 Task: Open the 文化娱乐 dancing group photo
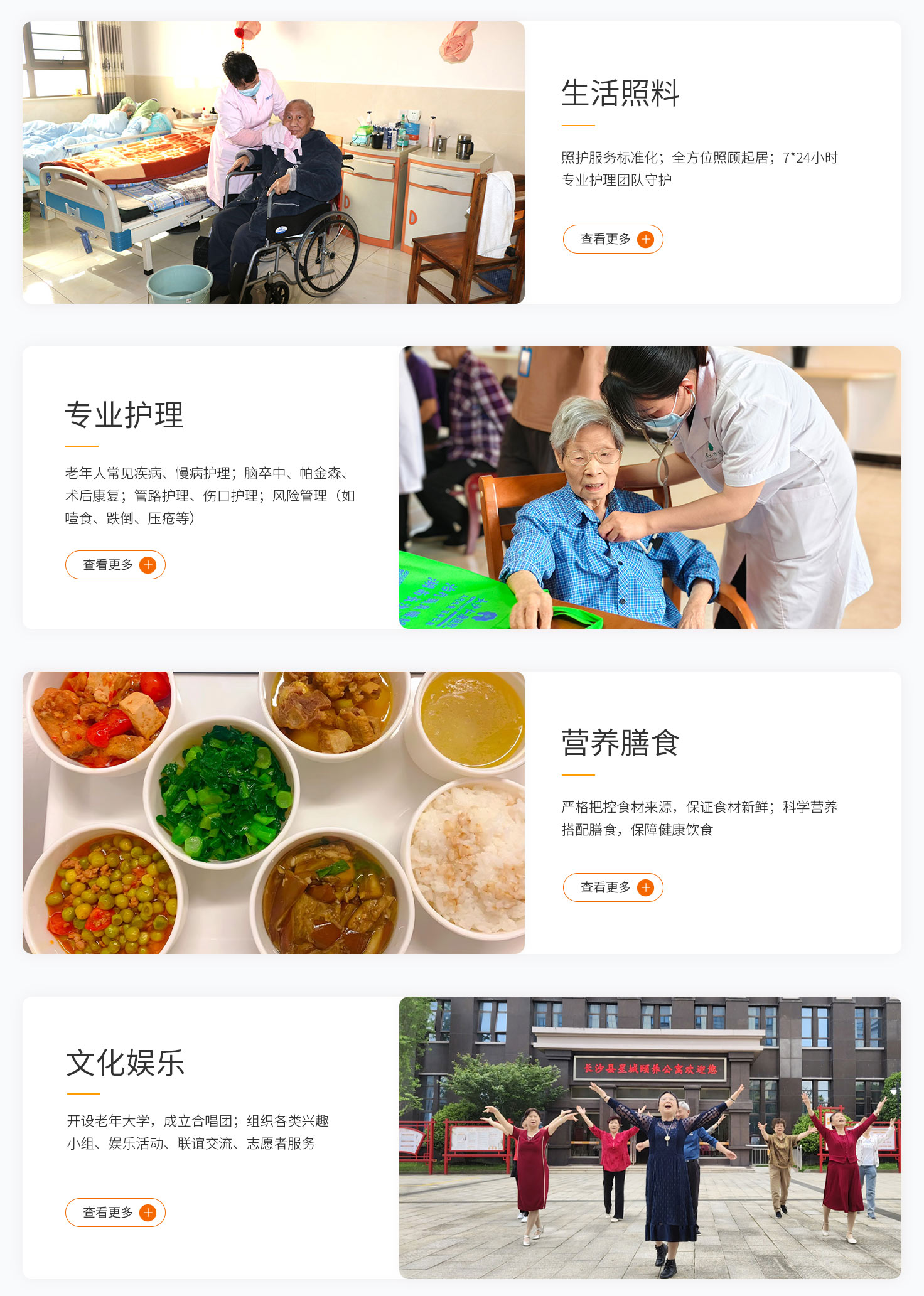[650, 1137]
